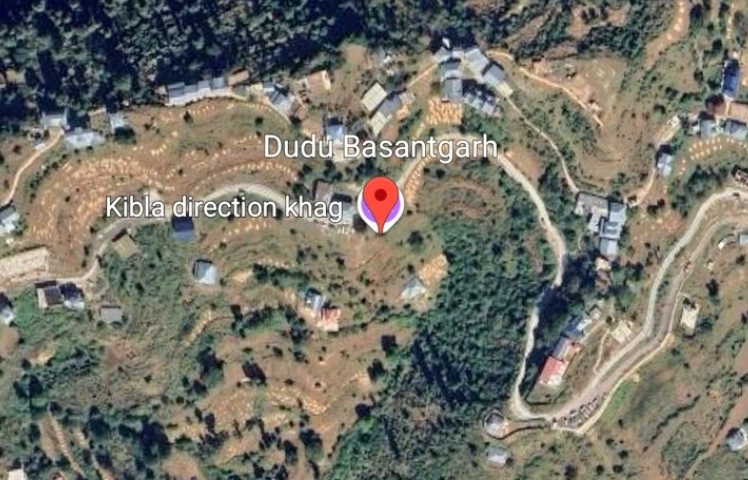Select the Dudu Basantgarh map label
The height and width of the screenshot is (480, 748).
380,146
